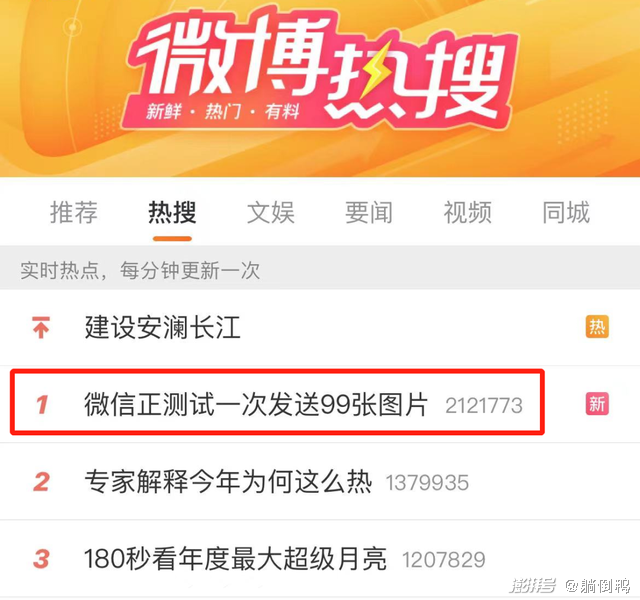Screen dimensions: 640x600
Task: Open the 同城 tab
Action: tap(566, 212)
